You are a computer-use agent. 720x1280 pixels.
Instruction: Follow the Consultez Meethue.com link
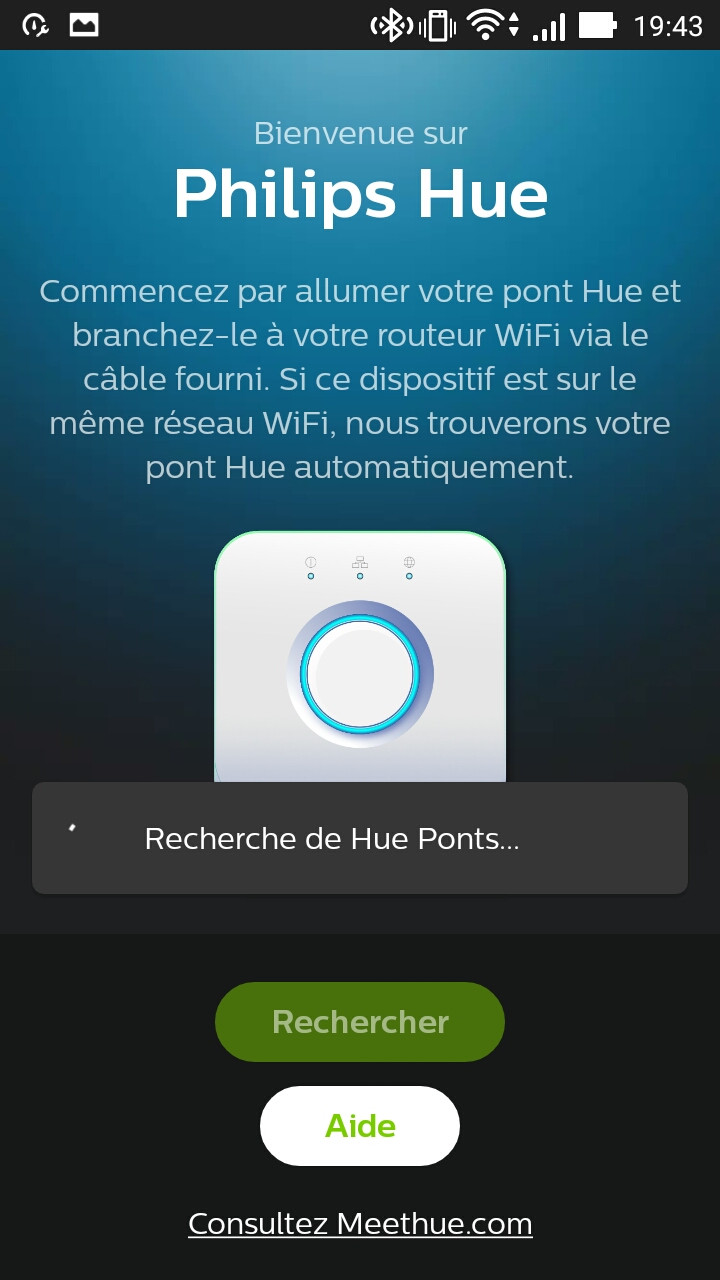click(360, 1224)
